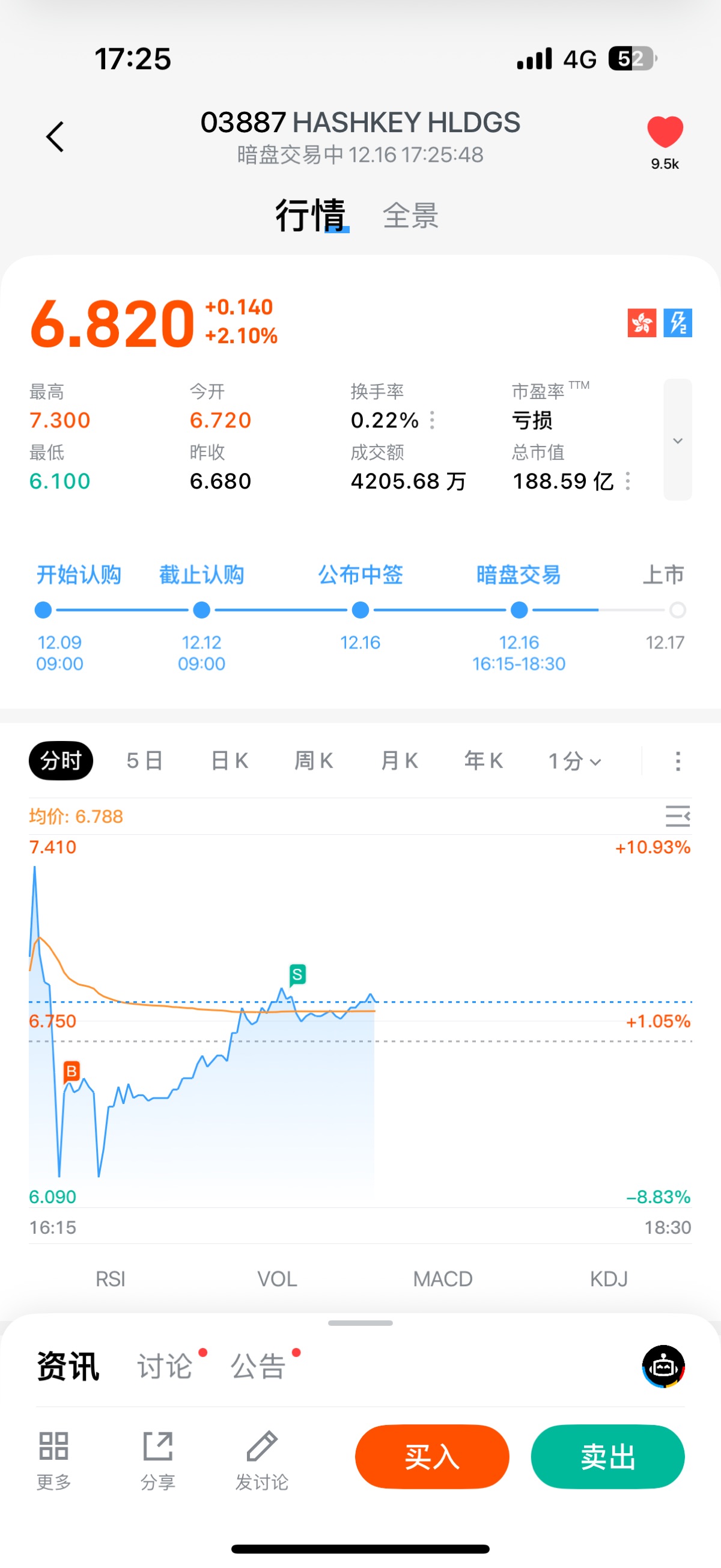
Task: Tap the 买入 buy button
Action: pyautogui.click(x=432, y=1457)
